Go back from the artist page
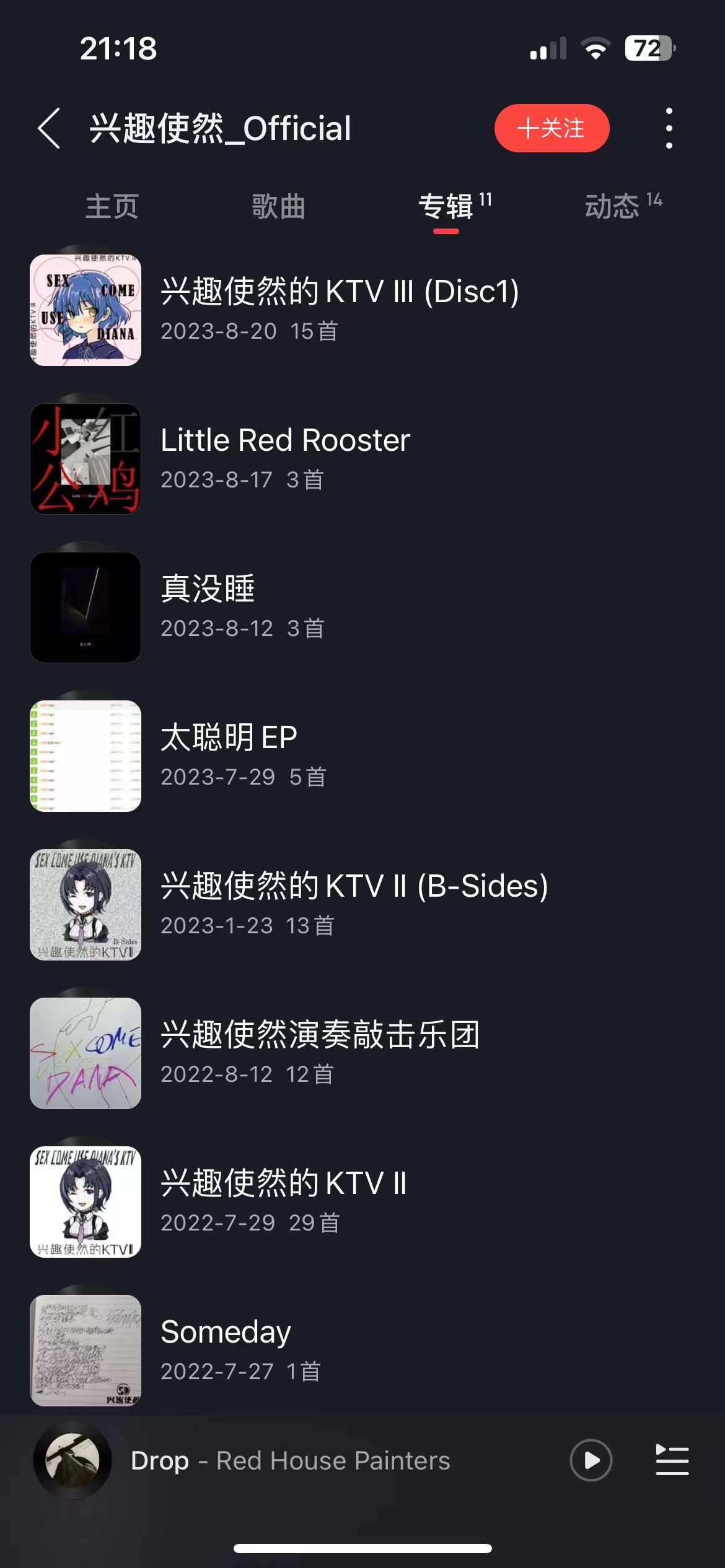Screen dimensions: 725x1568 click(50, 128)
